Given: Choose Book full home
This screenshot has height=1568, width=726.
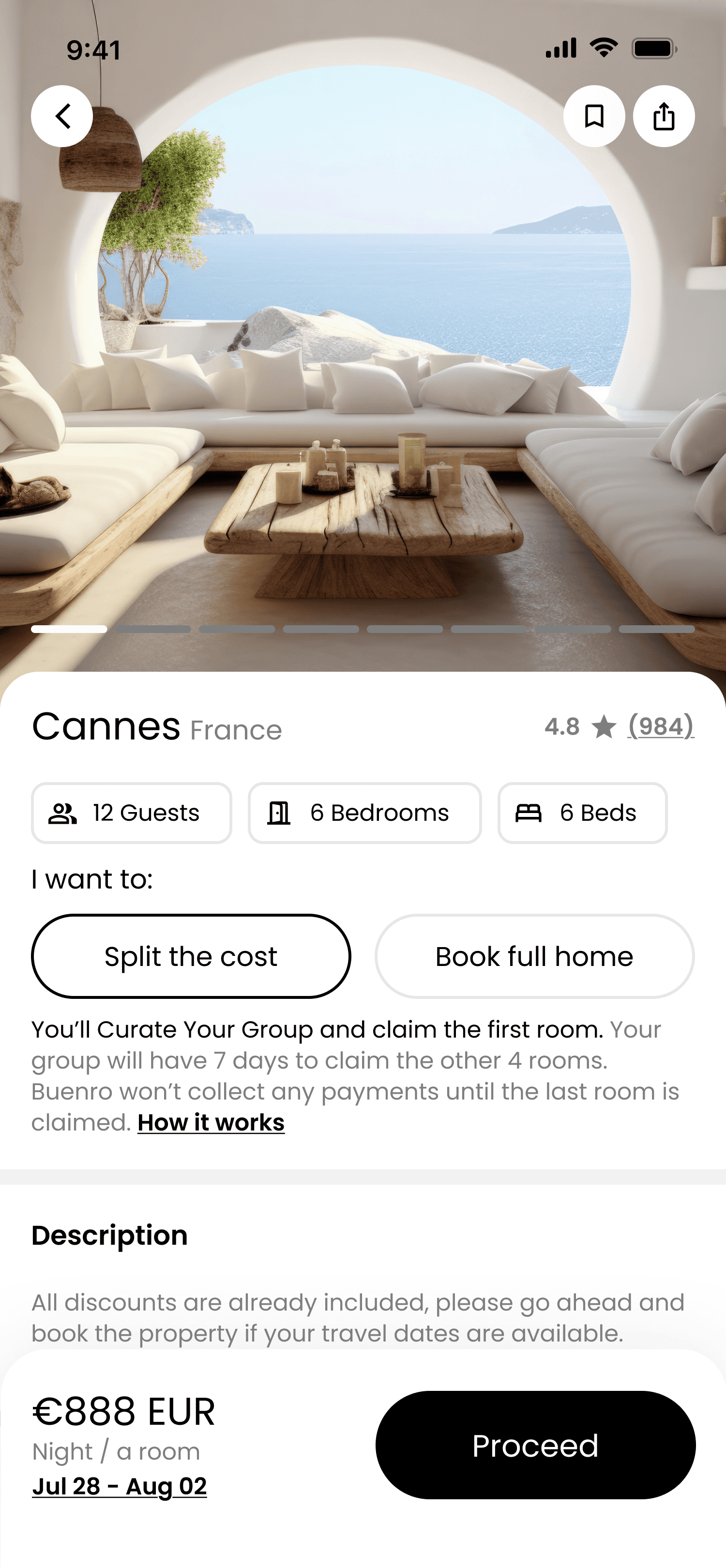Looking at the screenshot, I should point(534,956).
